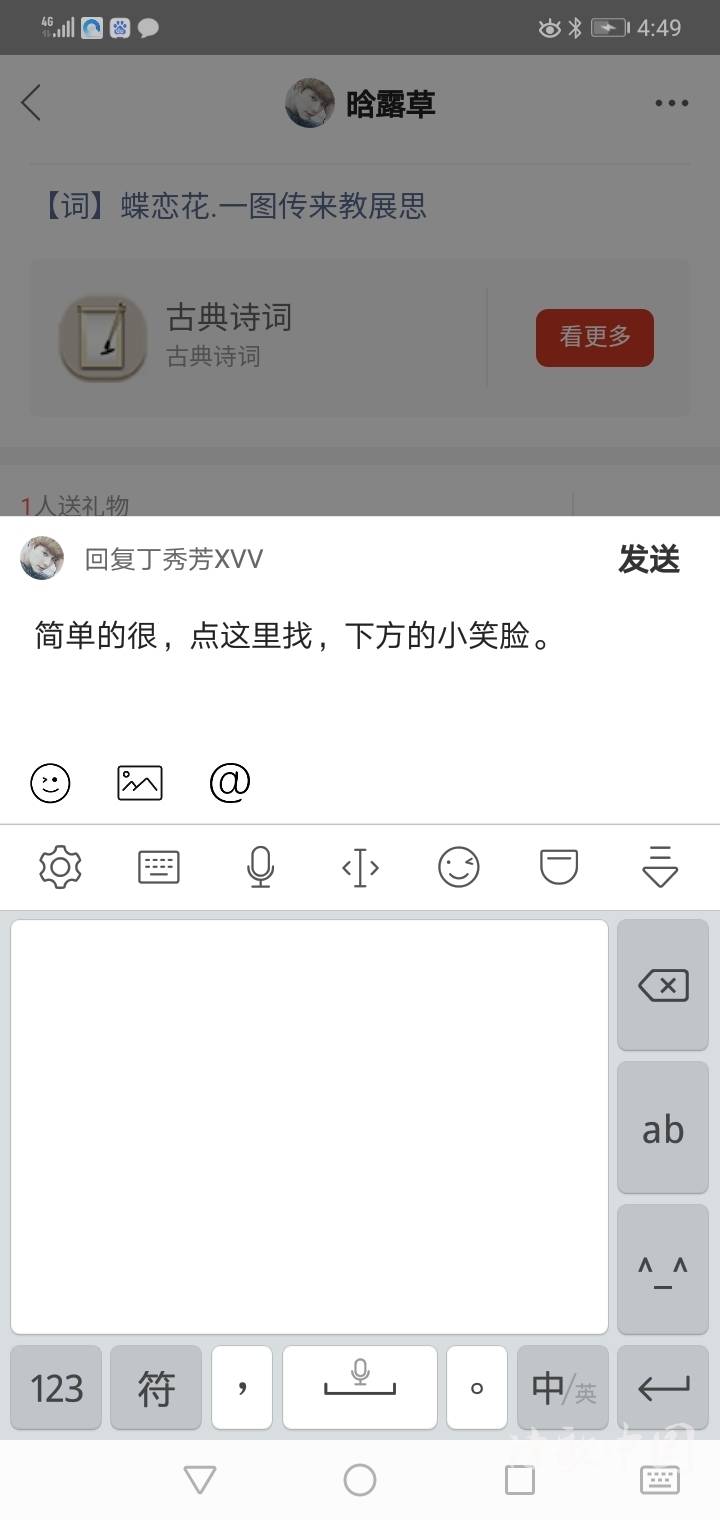Switch the keyboard layout via the keyboard icon
This screenshot has width=720, height=1520.
159,867
